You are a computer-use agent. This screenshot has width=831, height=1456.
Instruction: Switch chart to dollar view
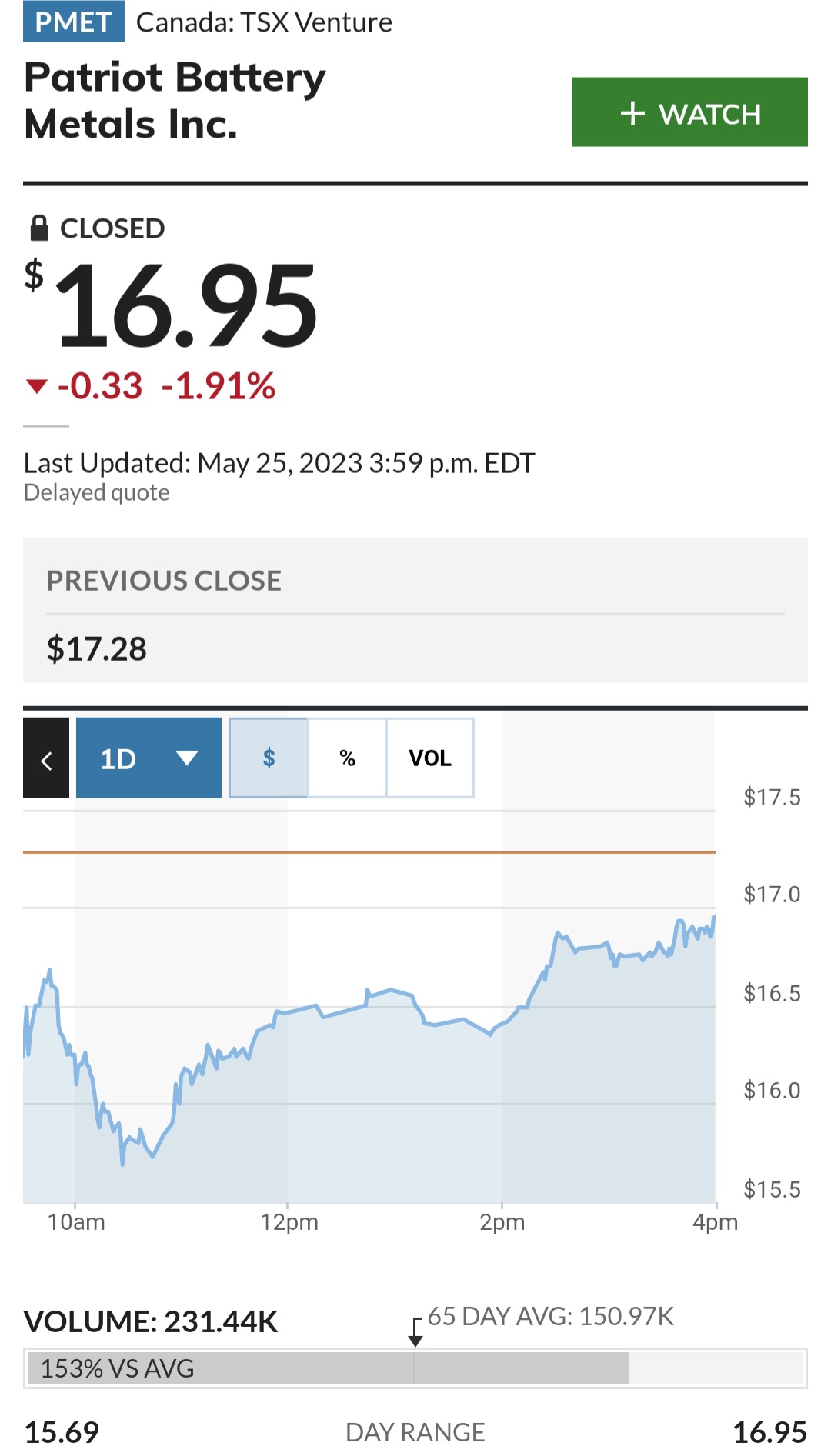point(269,758)
